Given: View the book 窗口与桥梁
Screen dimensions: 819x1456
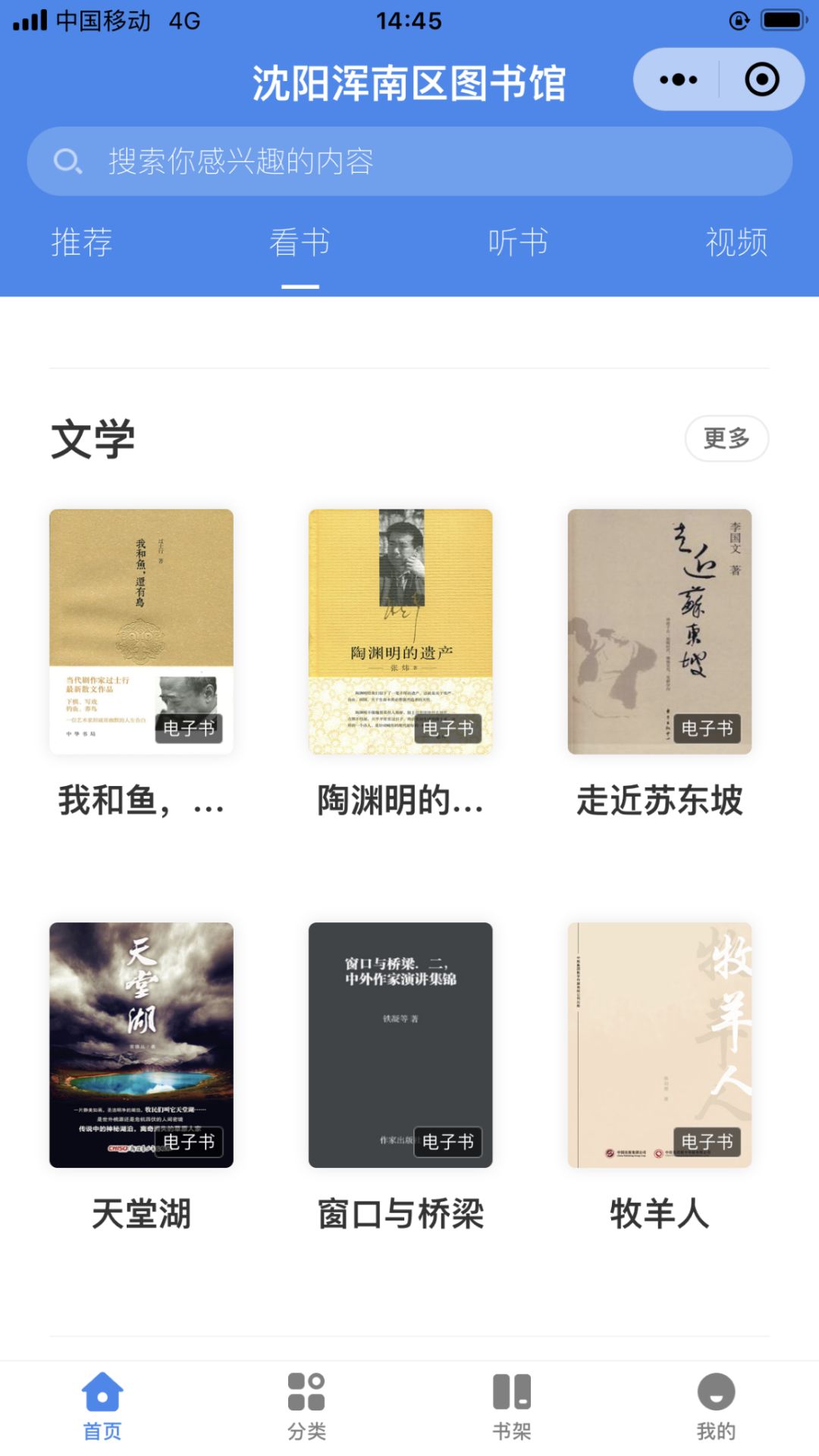Looking at the screenshot, I should click(x=400, y=1044).
